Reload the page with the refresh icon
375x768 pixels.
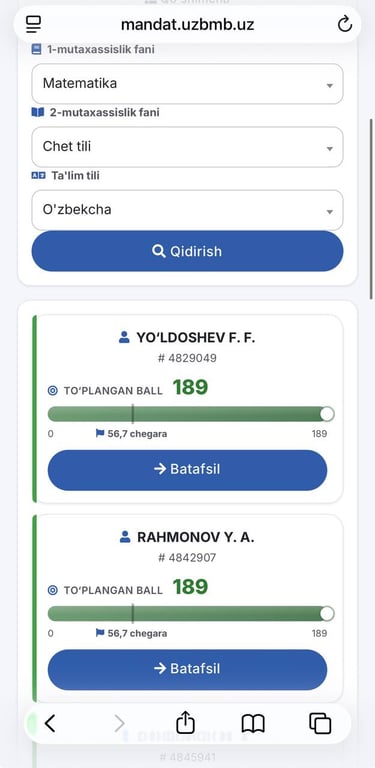[x=345, y=24]
